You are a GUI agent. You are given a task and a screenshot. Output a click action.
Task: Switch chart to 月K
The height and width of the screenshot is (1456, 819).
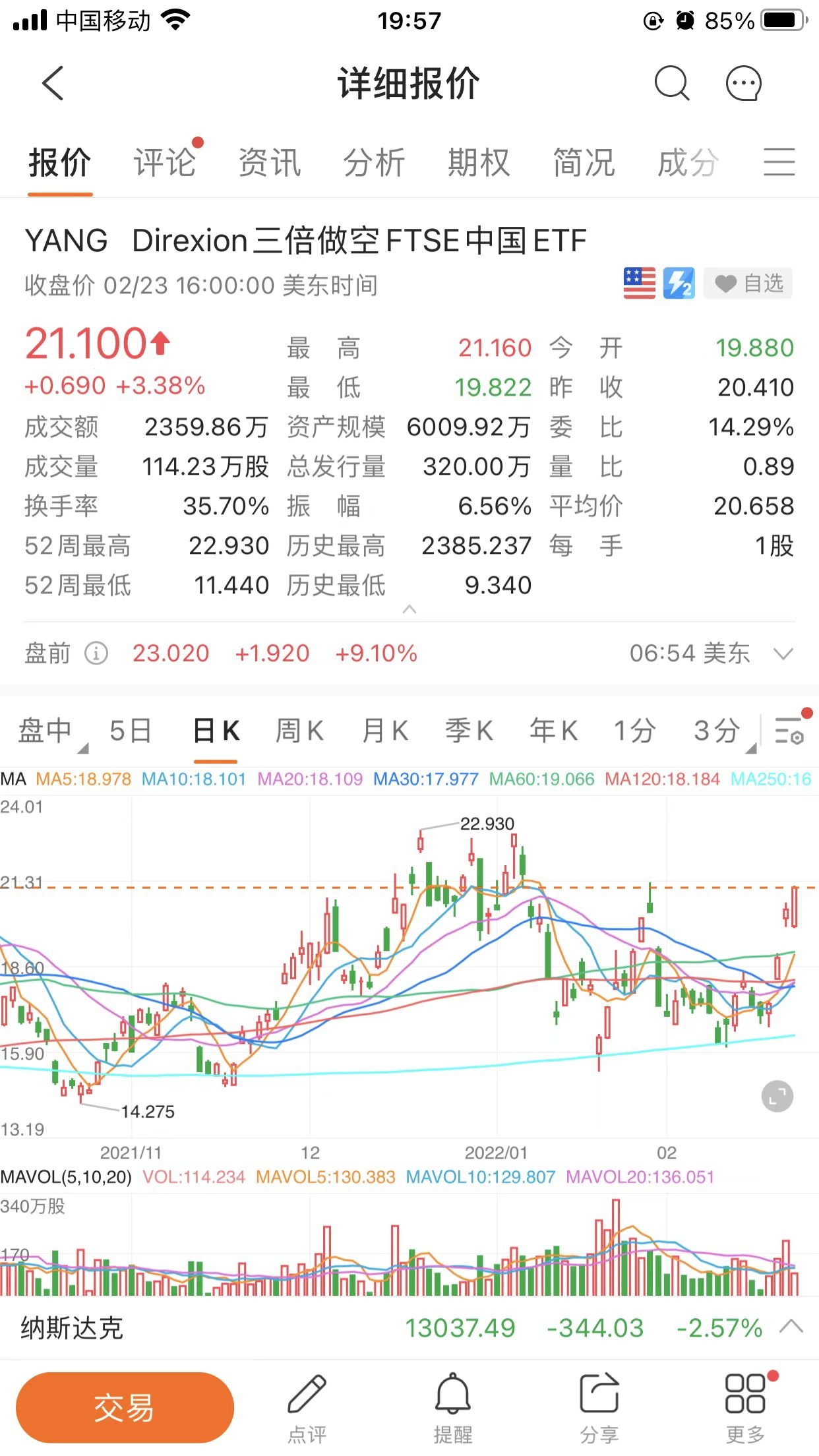pos(385,731)
